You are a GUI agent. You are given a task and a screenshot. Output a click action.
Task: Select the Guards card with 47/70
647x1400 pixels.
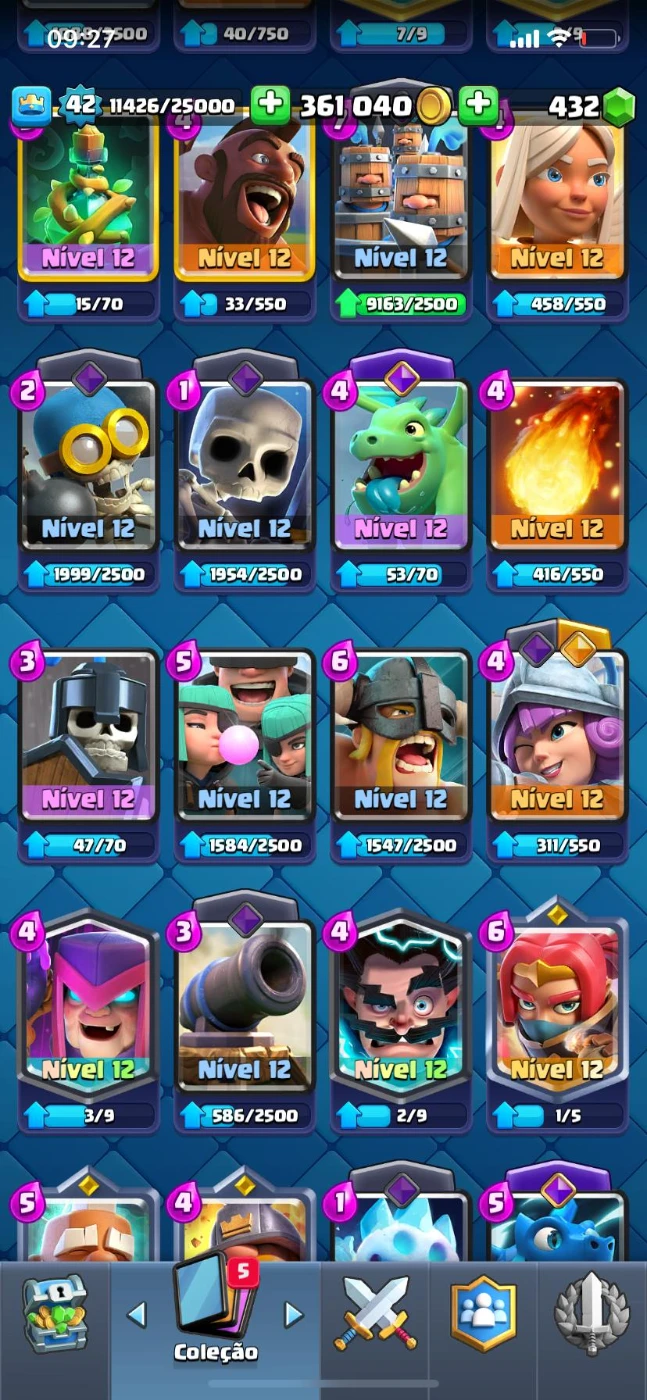[88, 735]
